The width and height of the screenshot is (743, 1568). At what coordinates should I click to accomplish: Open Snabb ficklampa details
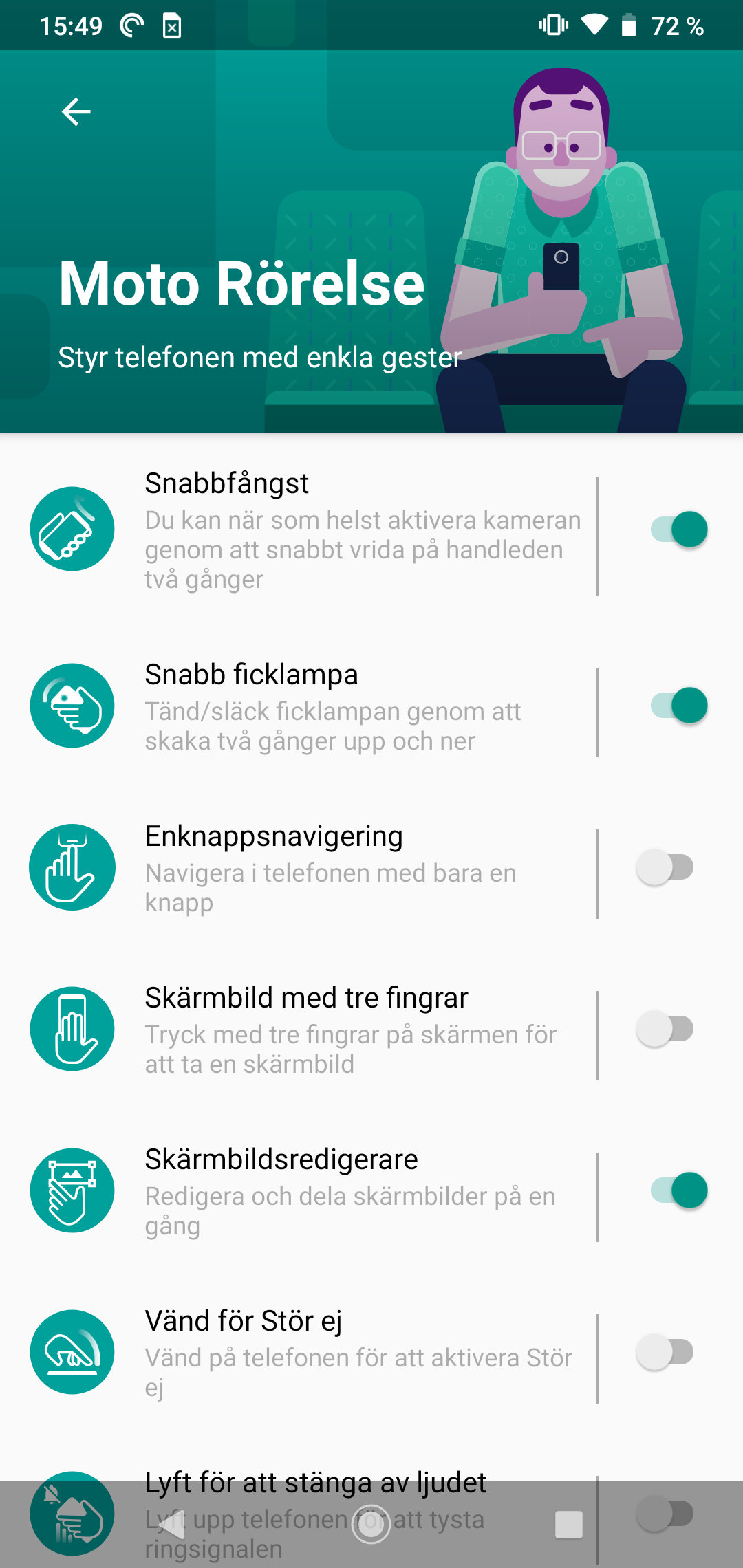tap(310, 707)
